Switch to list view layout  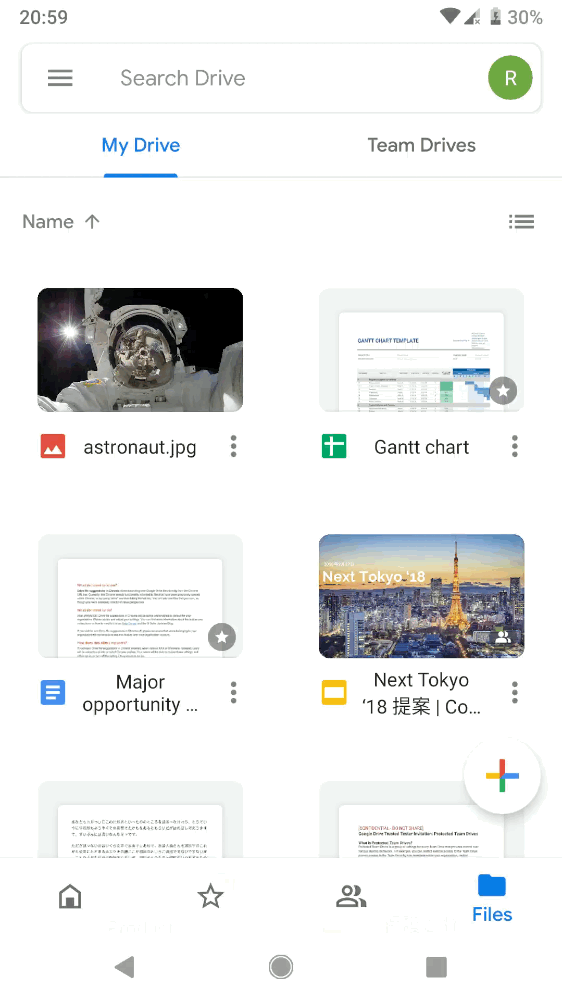pyautogui.click(x=521, y=221)
